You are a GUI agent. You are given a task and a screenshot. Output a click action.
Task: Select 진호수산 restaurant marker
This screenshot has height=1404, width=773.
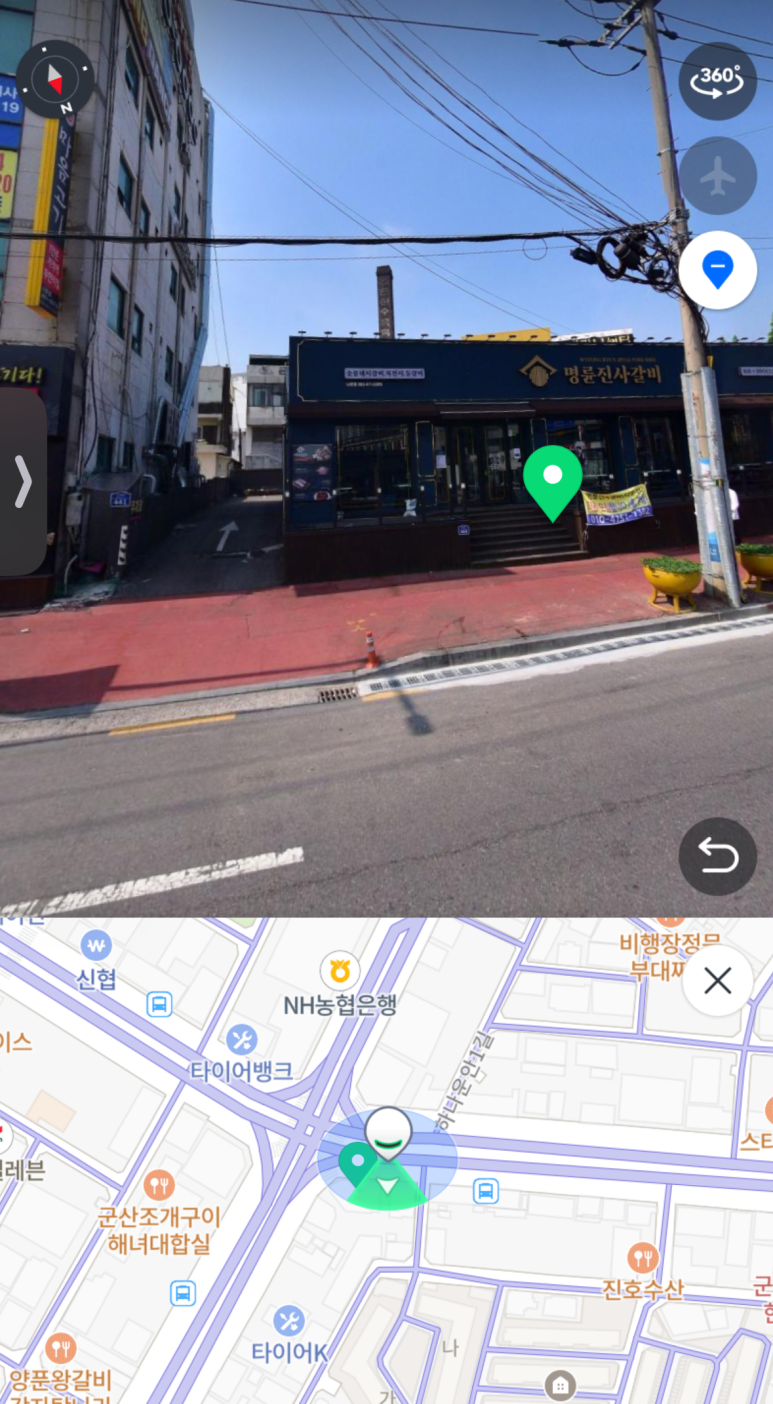[643, 1257]
